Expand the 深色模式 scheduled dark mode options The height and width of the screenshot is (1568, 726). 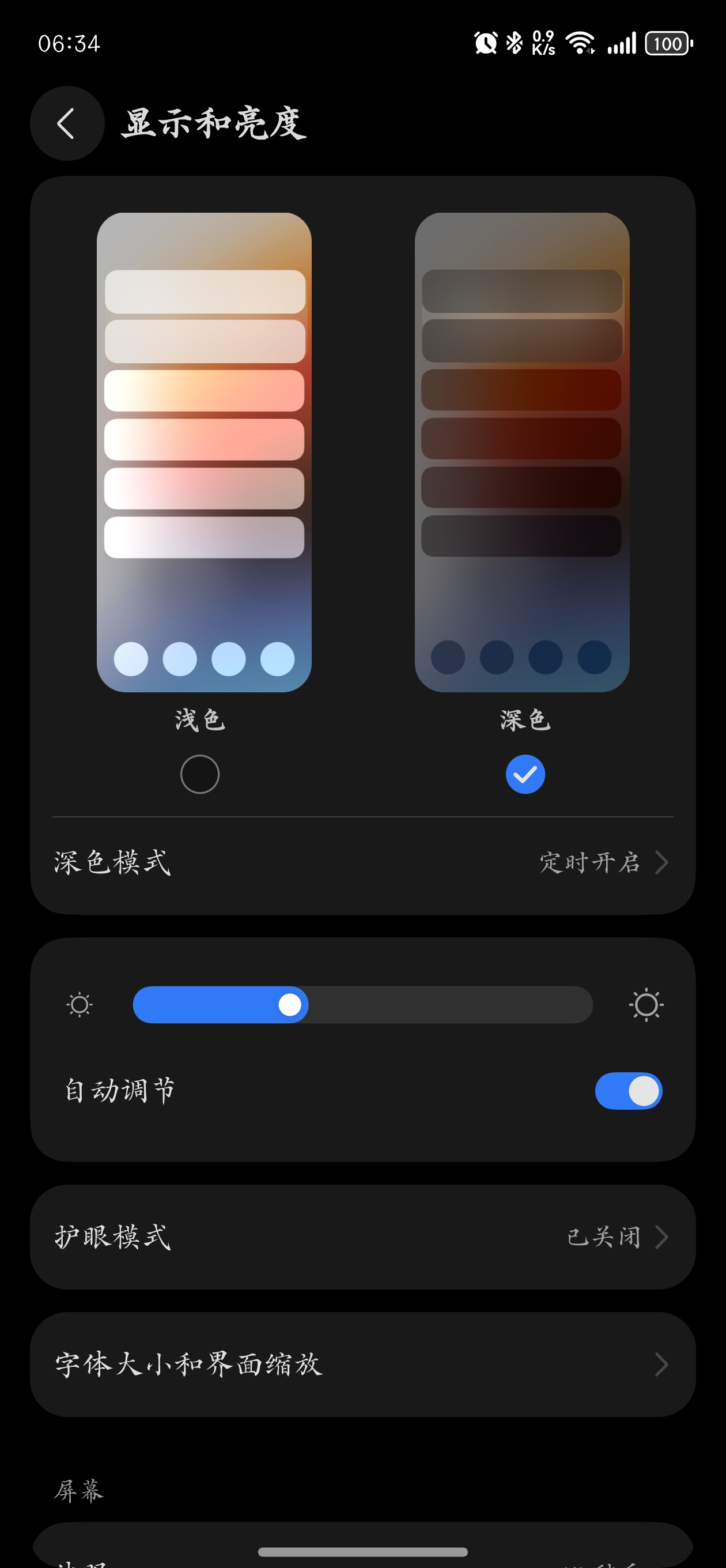click(362, 862)
